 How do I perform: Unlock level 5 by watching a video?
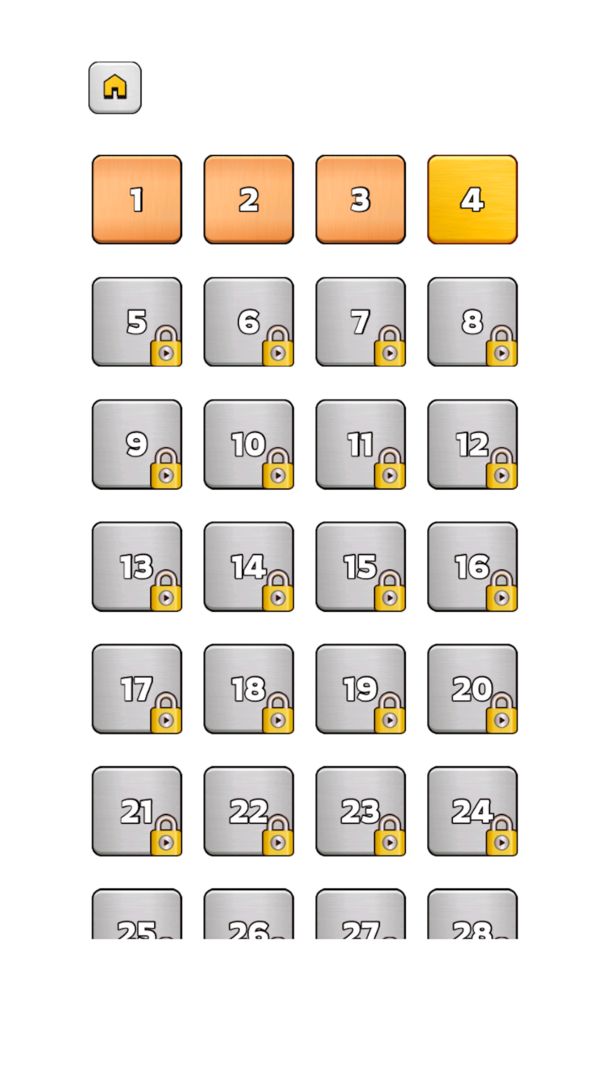pos(137,322)
